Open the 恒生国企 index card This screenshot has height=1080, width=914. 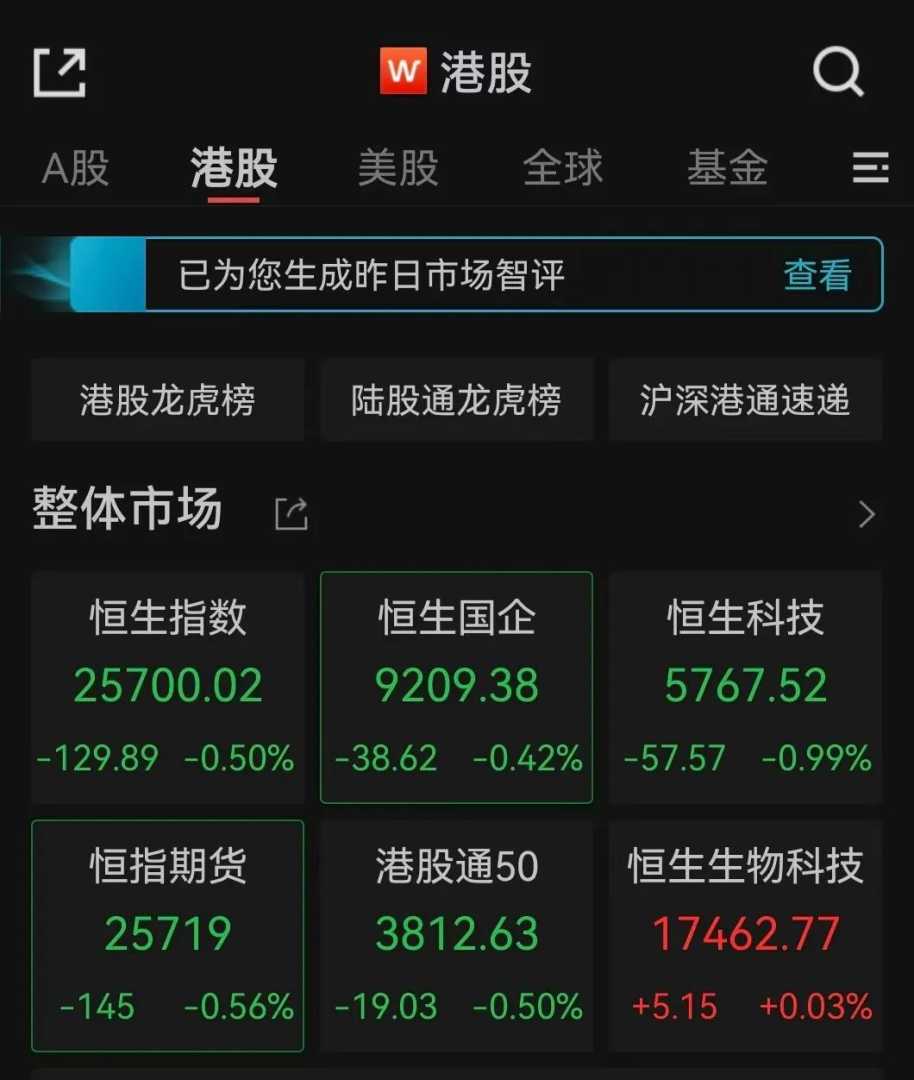(x=456, y=687)
